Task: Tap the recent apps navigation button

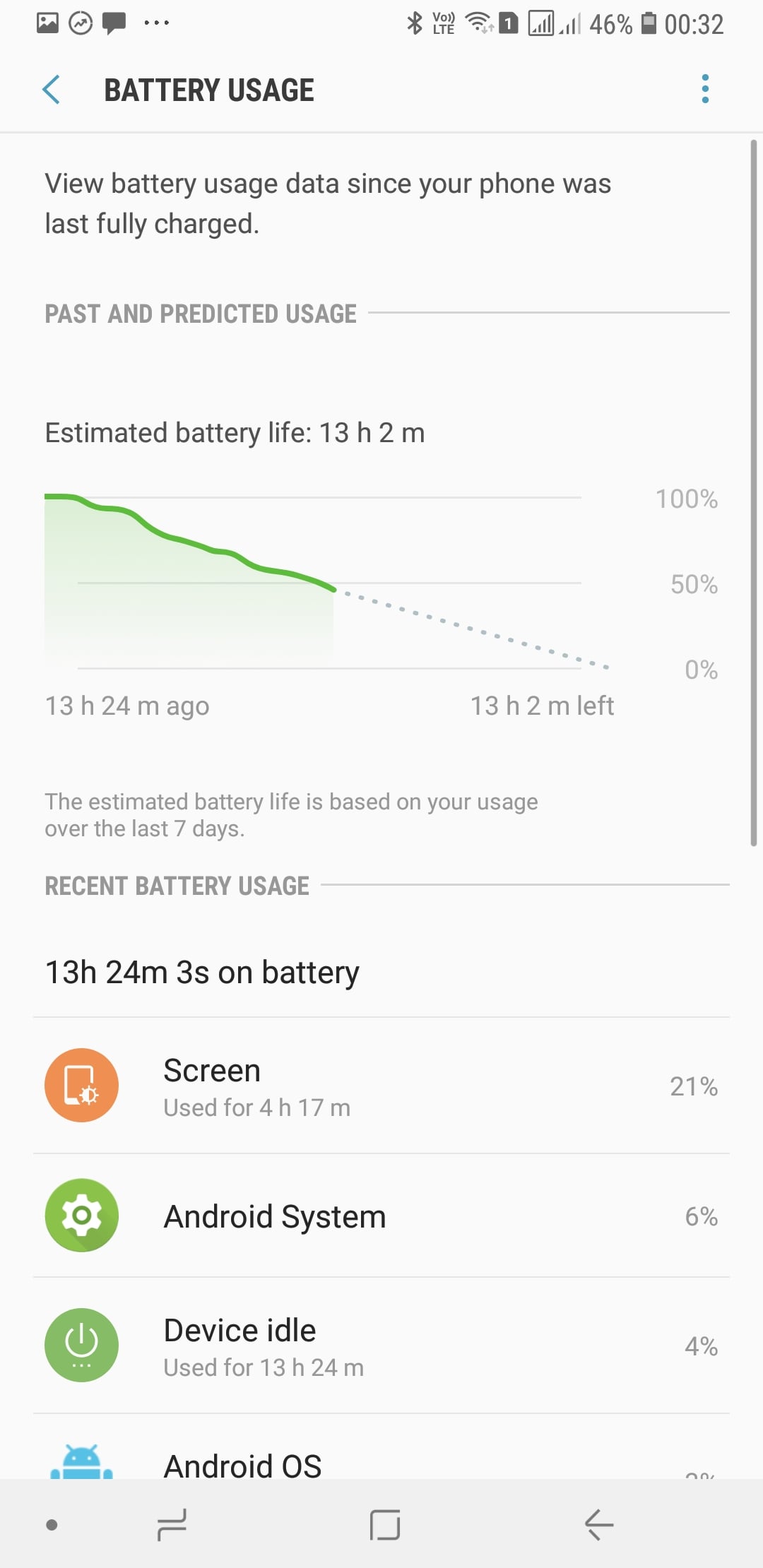Action: click(x=172, y=1525)
